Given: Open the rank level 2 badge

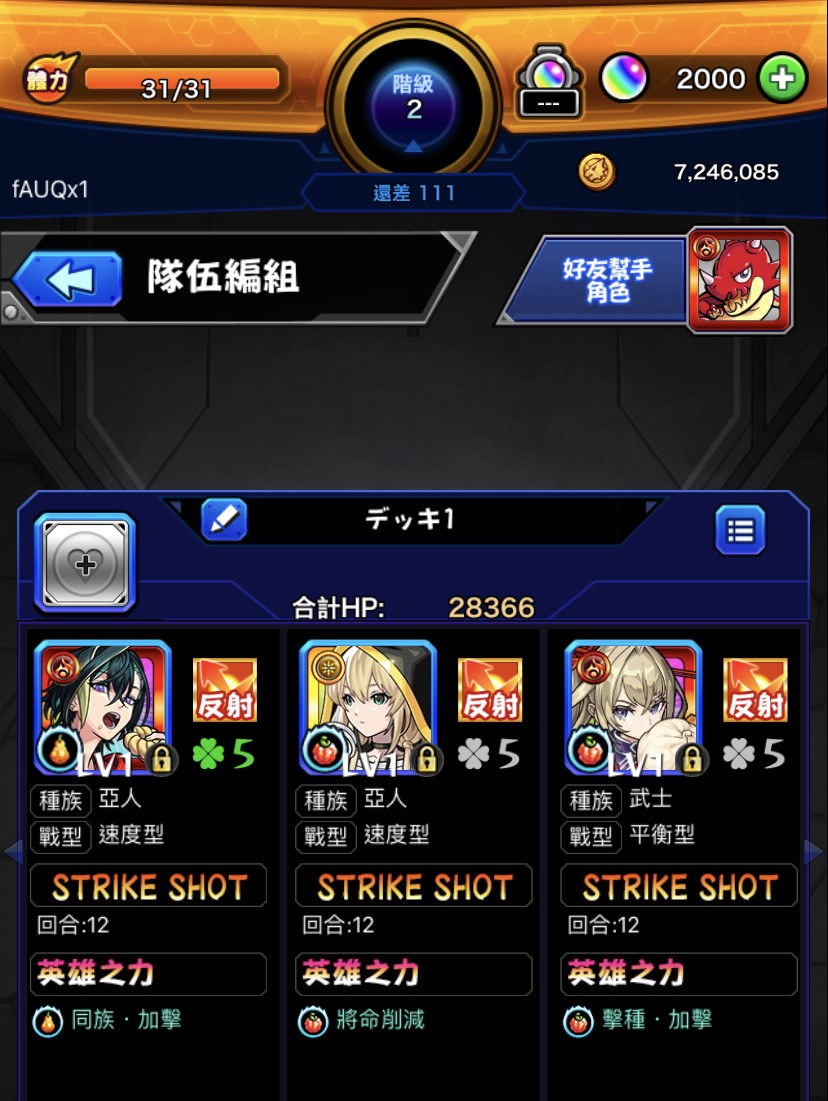Looking at the screenshot, I should point(414,97).
